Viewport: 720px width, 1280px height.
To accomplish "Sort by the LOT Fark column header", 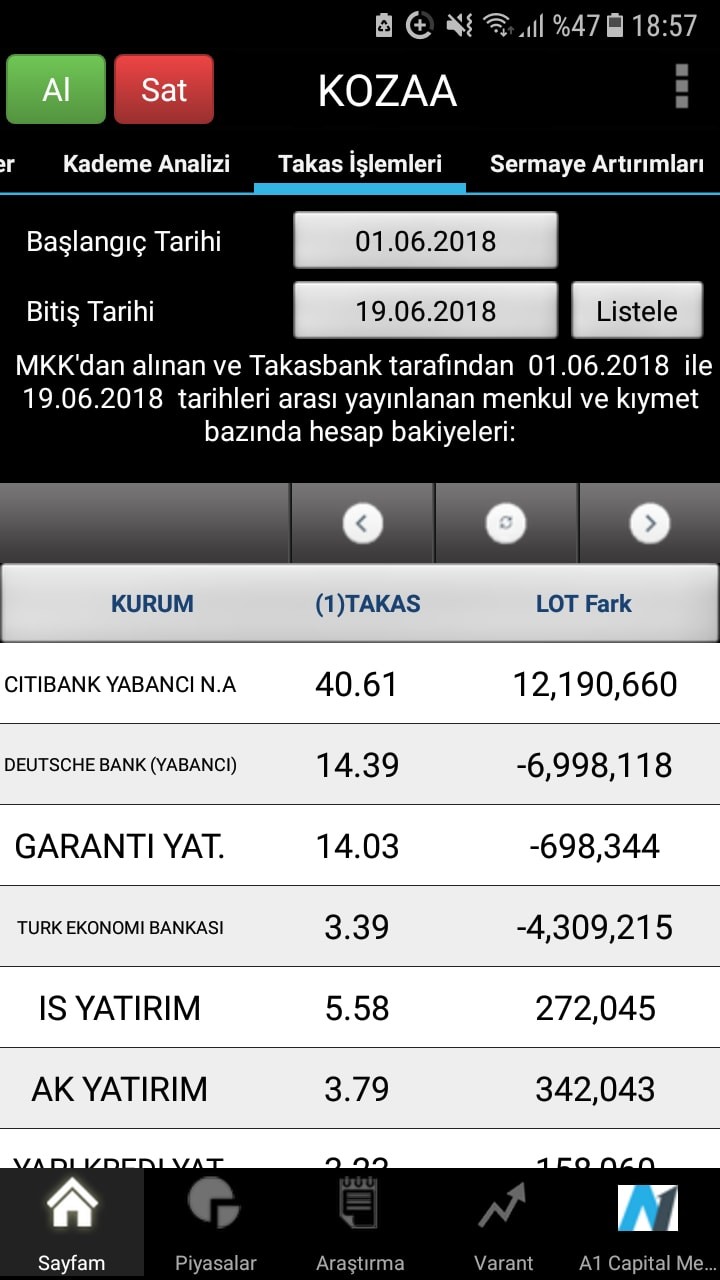I will click(x=583, y=604).
